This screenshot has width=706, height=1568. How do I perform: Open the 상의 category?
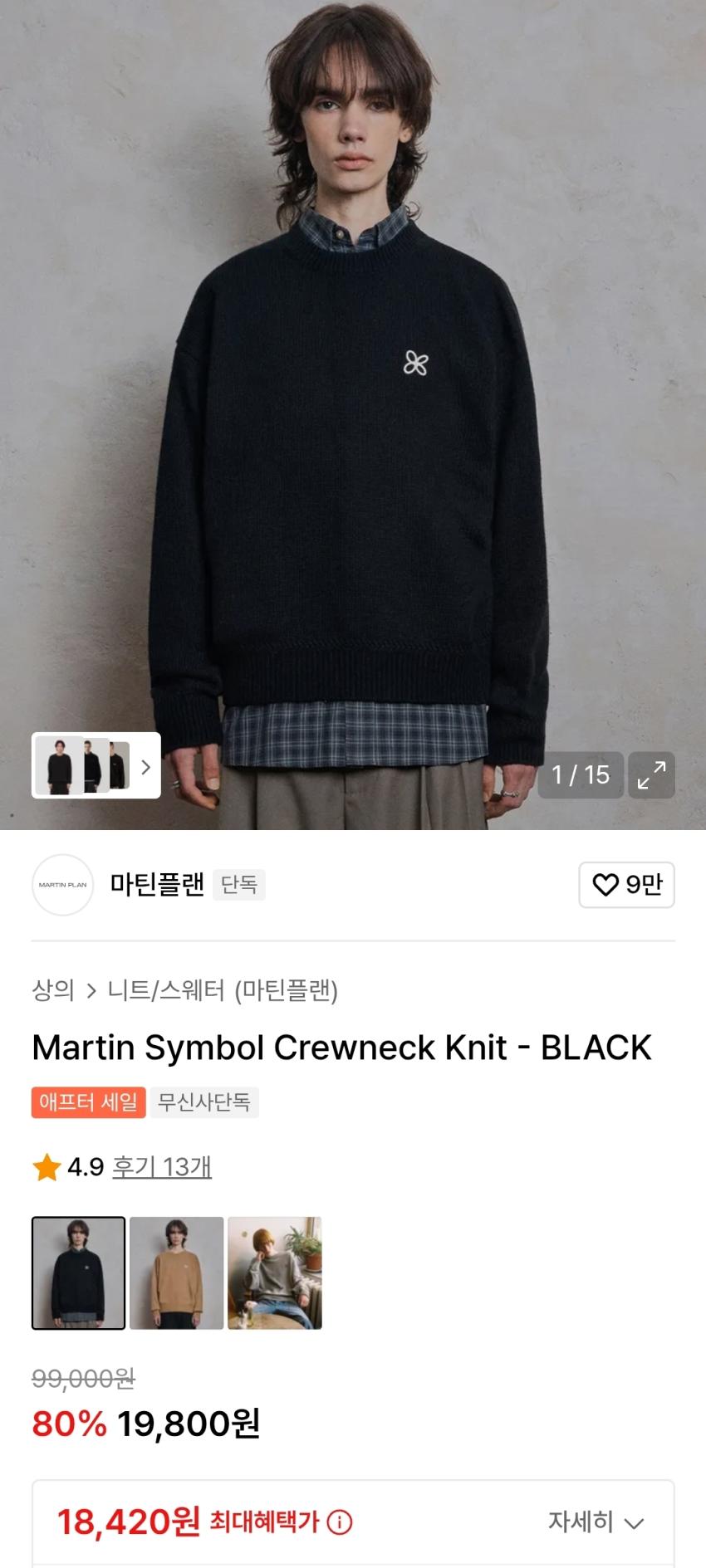[x=53, y=990]
